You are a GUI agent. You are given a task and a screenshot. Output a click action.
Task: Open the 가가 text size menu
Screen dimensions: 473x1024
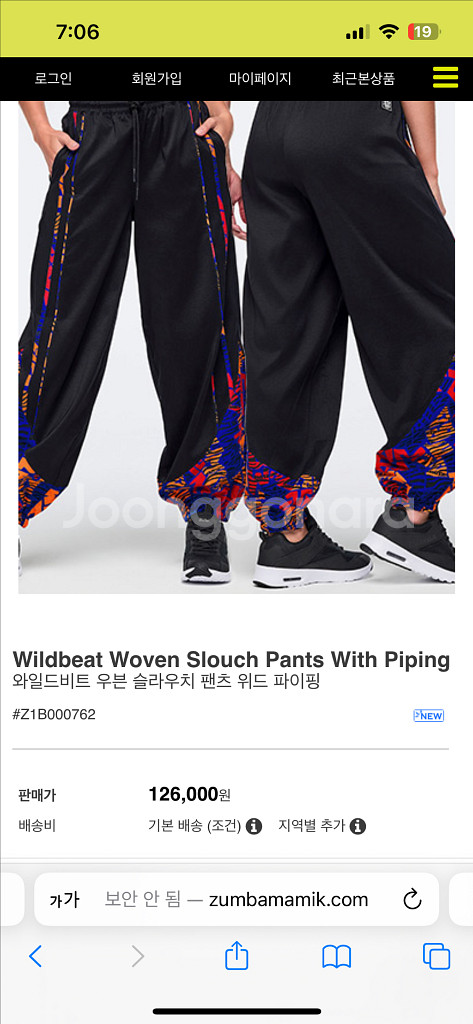pyautogui.click(x=64, y=900)
